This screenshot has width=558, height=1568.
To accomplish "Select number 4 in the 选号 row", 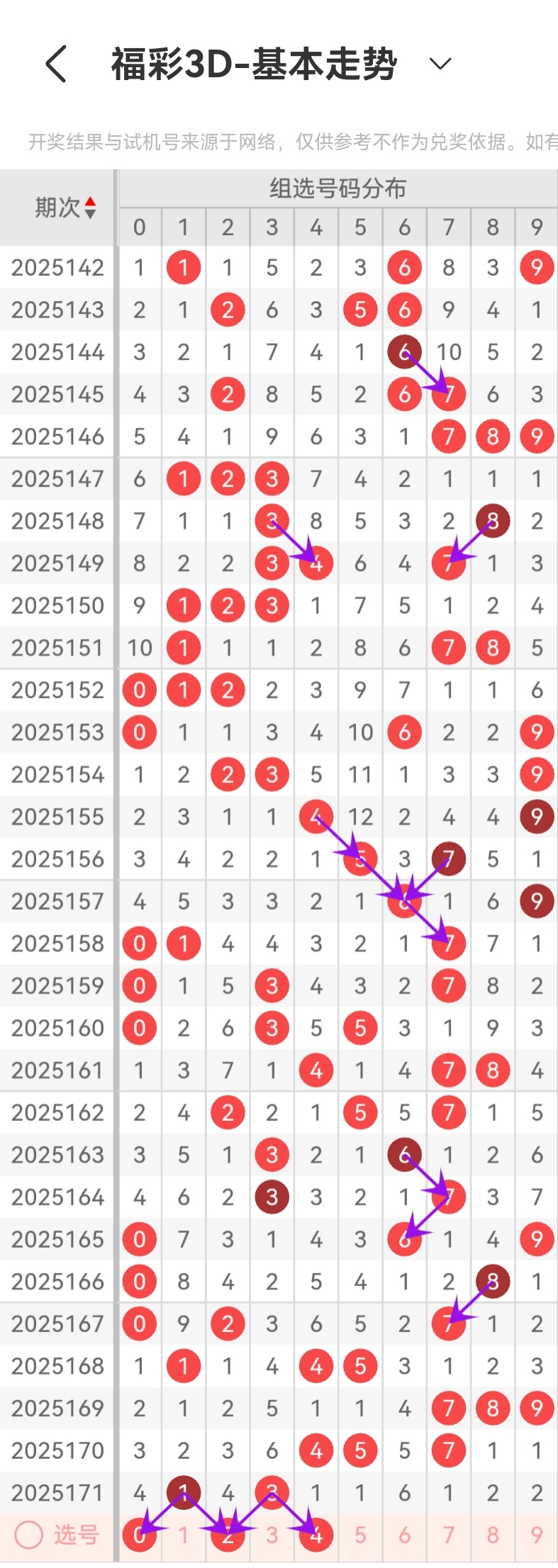I will coord(316,1535).
